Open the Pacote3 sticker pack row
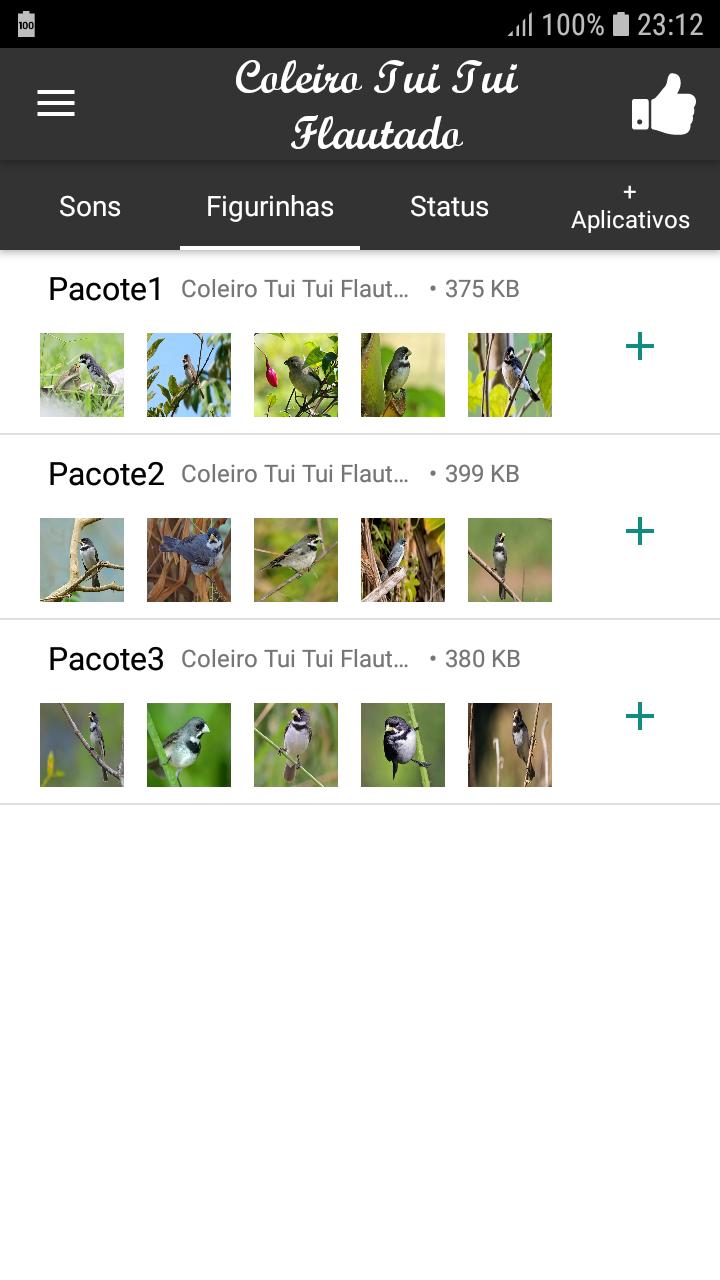This screenshot has height=1280, width=720. [360, 712]
